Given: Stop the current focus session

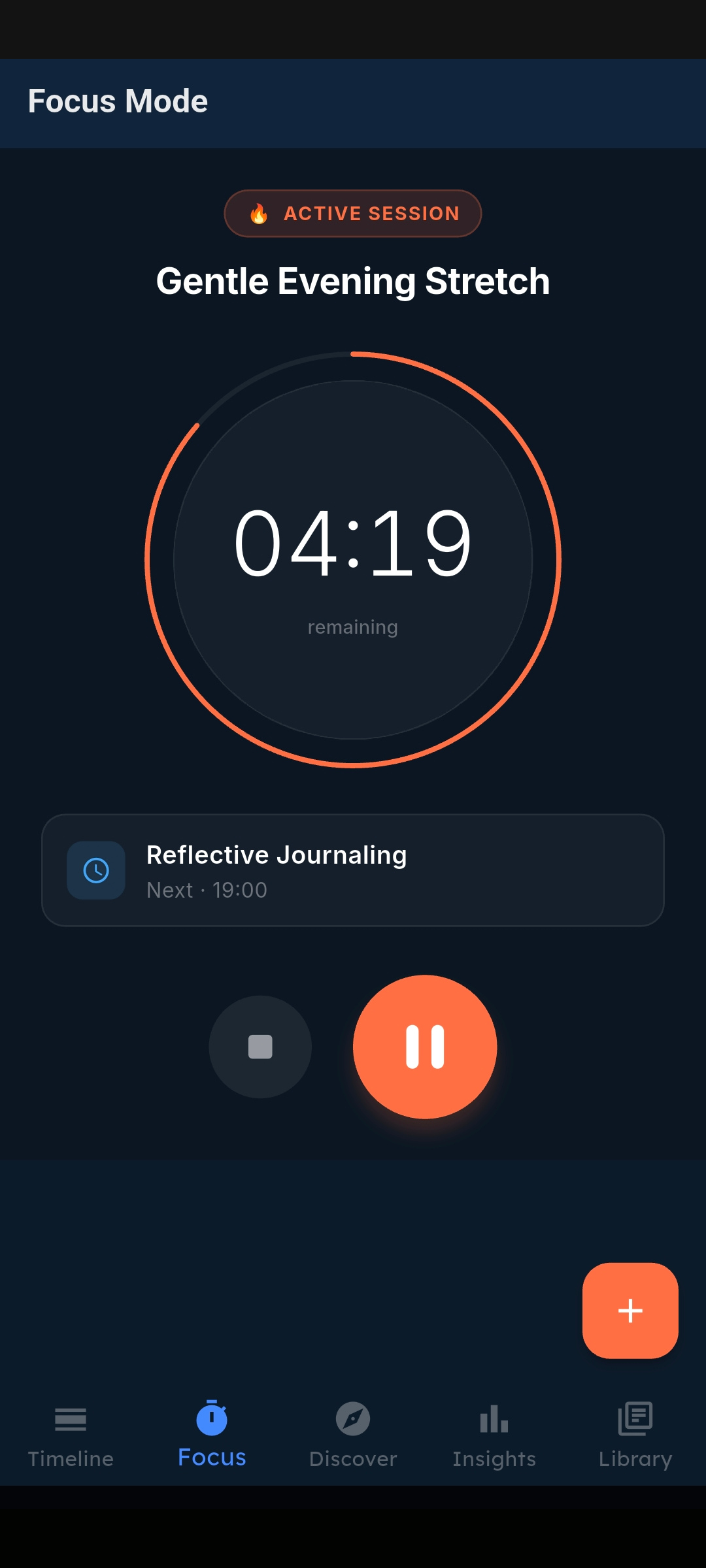Looking at the screenshot, I should pyautogui.click(x=260, y=1047).
